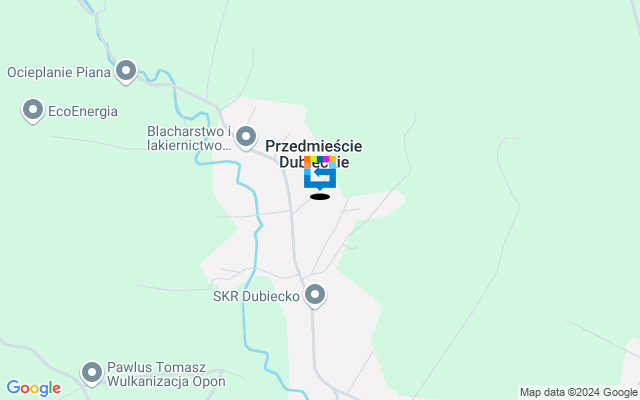Open the Blacharstwo i lakiernictwo marker
The image size is (640, 400).
coord(245,137)
